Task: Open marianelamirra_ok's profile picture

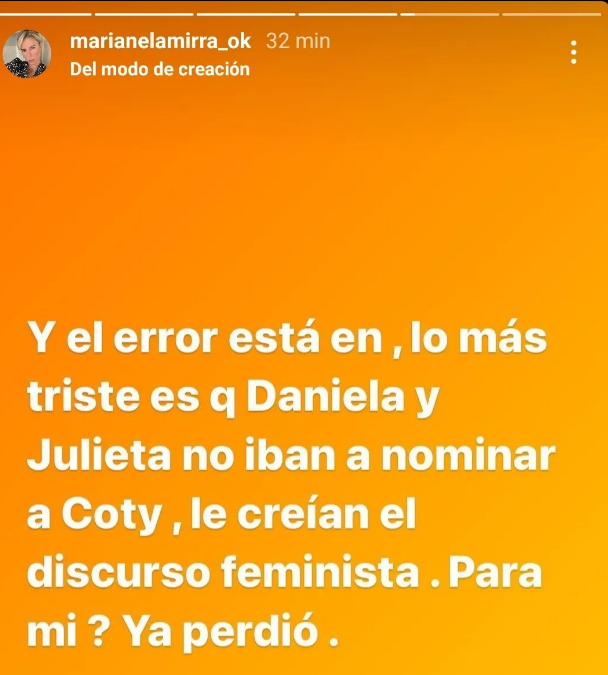Action: 27,54
